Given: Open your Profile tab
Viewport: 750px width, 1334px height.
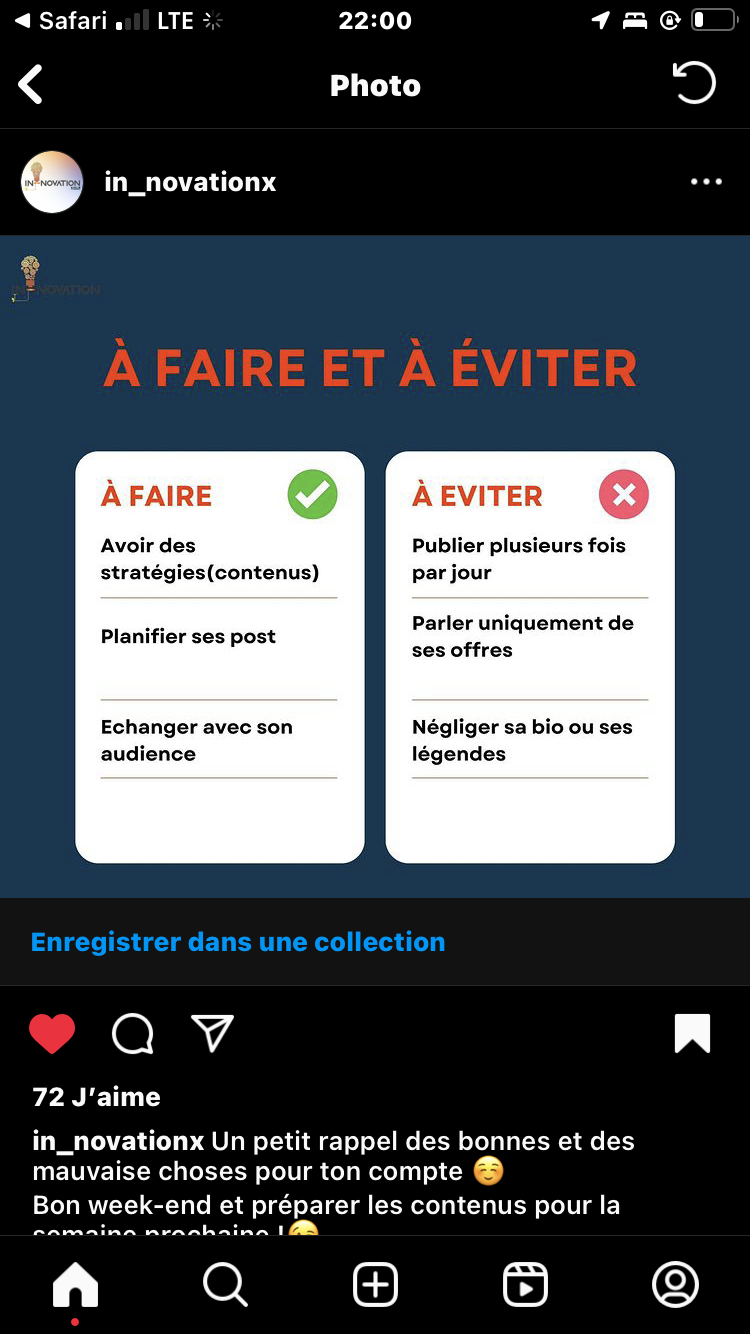Looking at the screenshot, I should tap(675, 1285).
